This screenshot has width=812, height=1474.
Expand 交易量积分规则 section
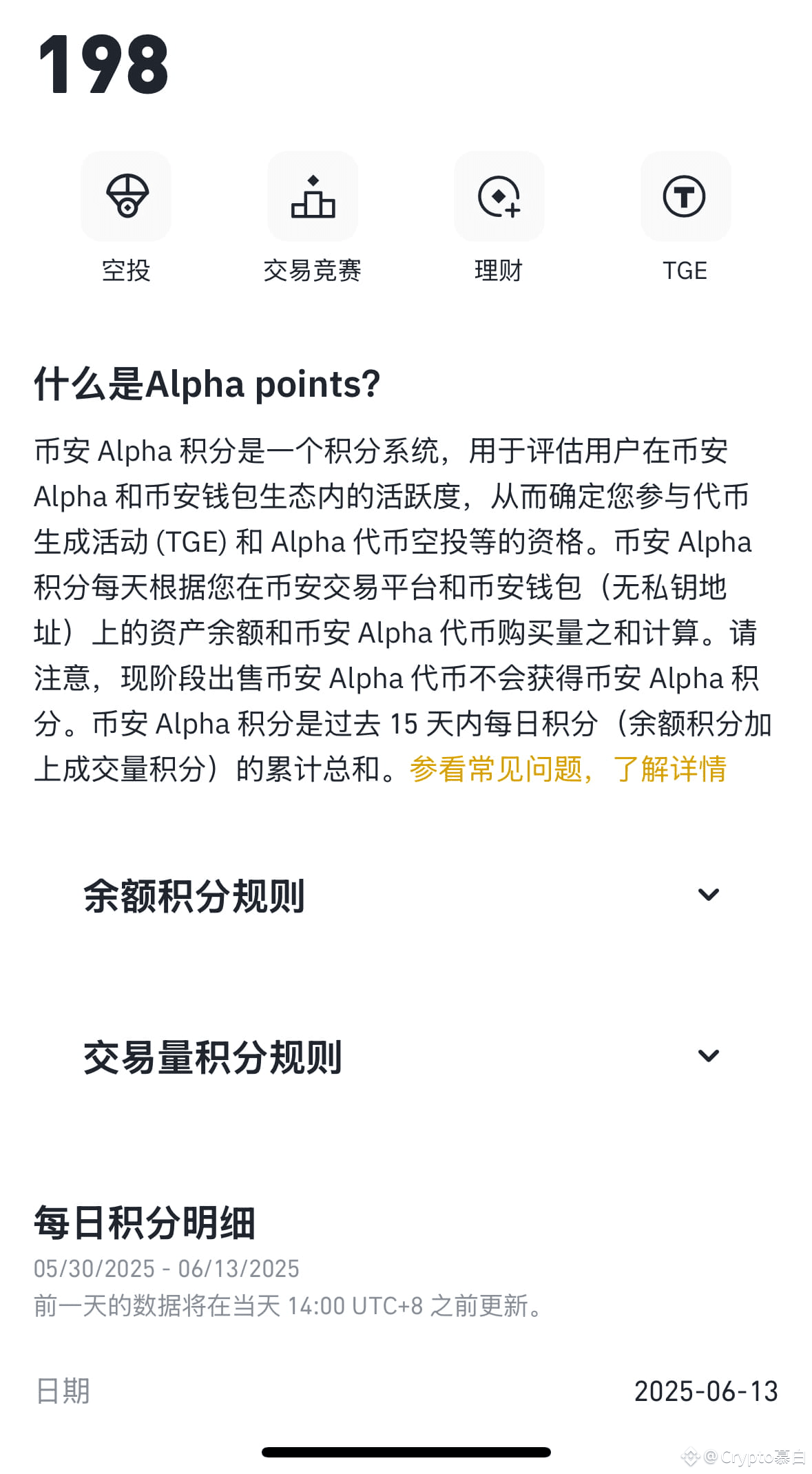708,1057
